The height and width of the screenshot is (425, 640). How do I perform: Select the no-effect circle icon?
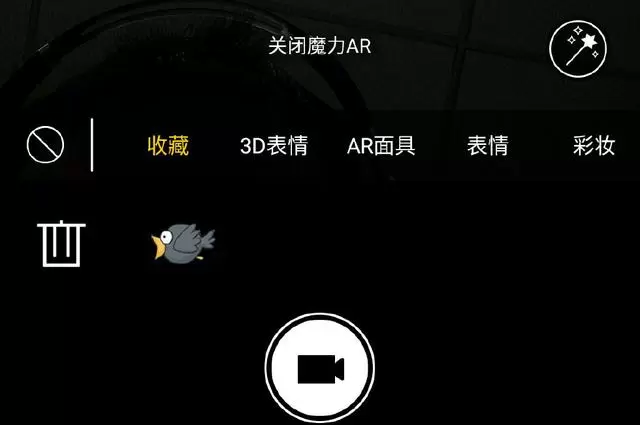pyautogui.click(x=45, y=146)
